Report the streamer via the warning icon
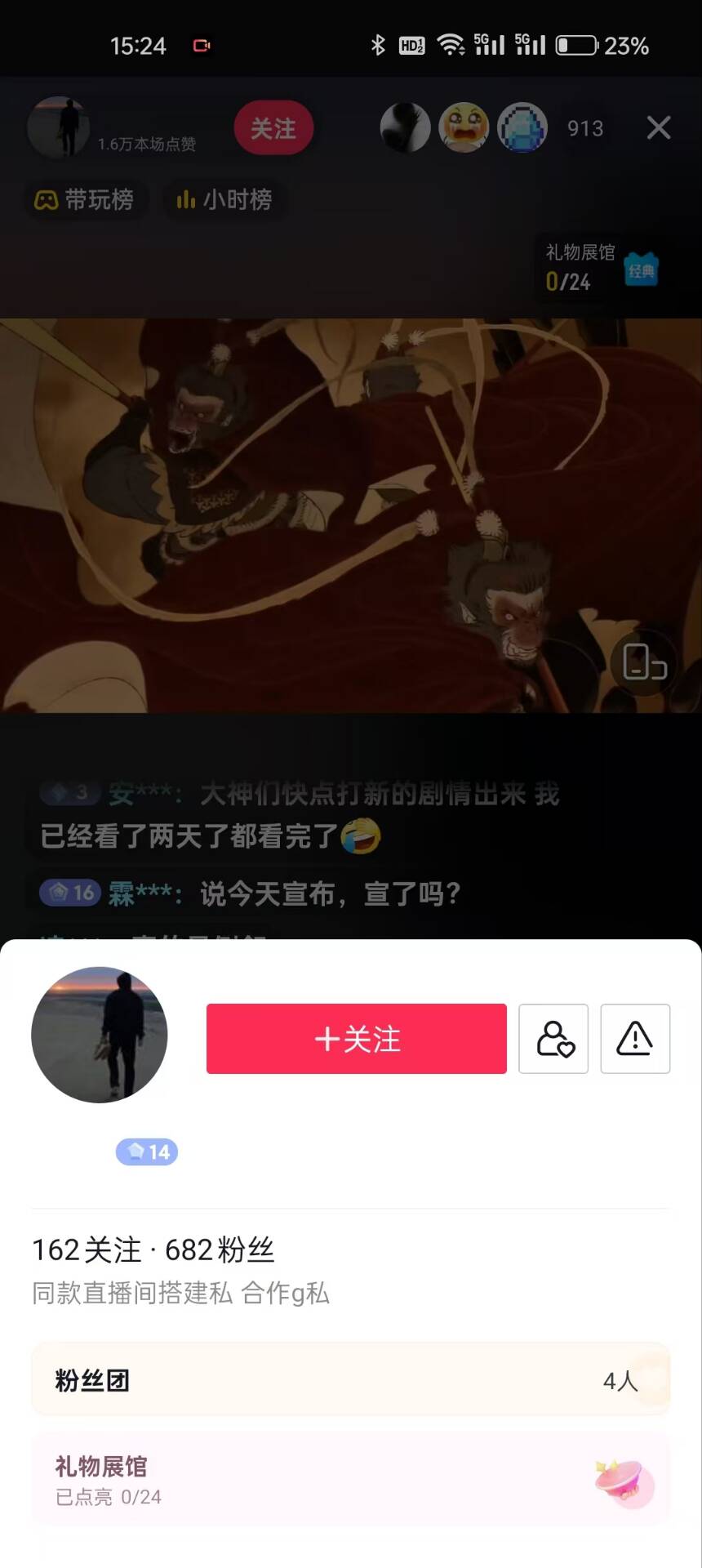702x1568 pixels. 635,1038
